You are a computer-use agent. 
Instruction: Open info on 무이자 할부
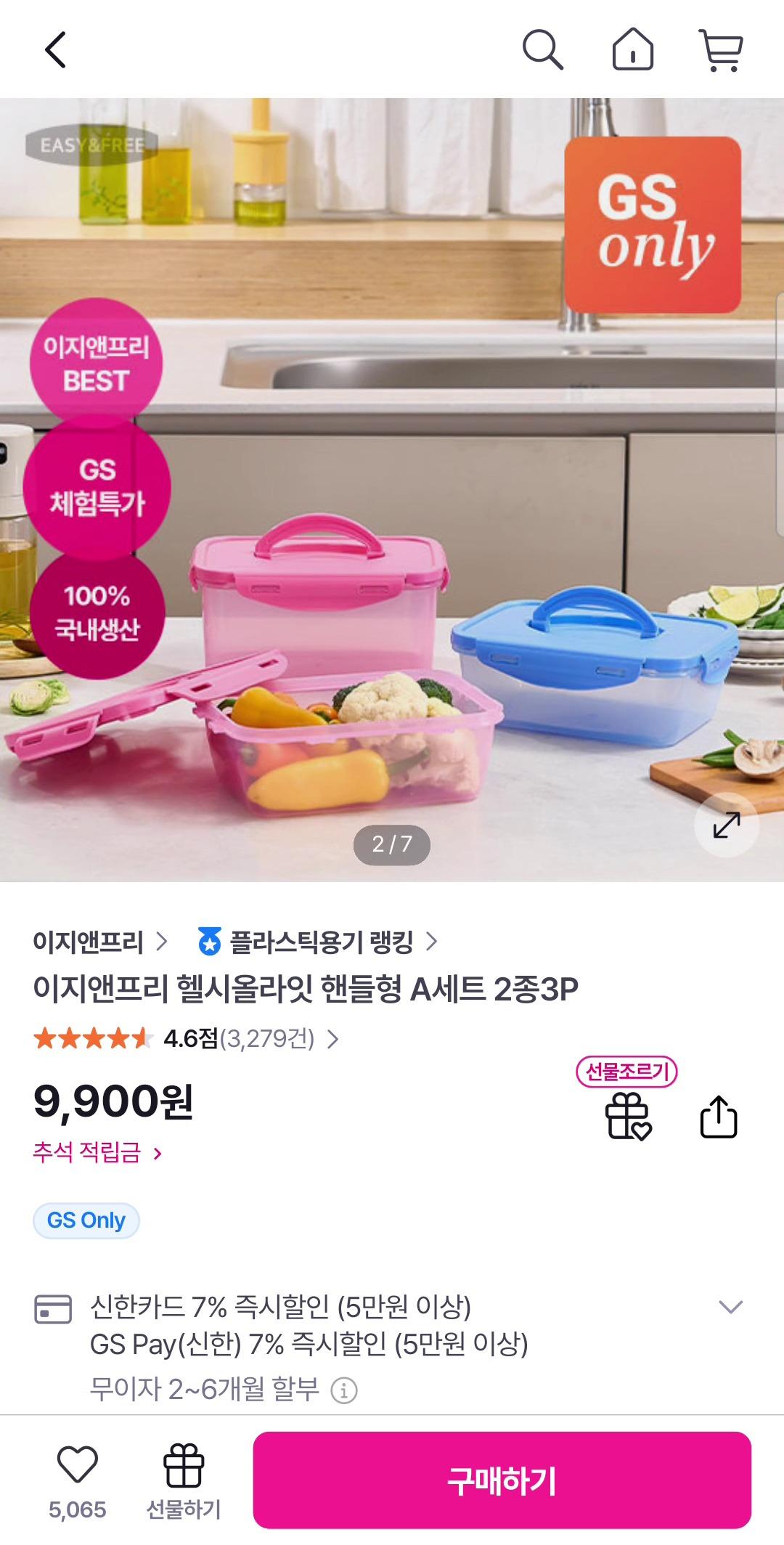pyautogui.click(x=344, y=1390)
